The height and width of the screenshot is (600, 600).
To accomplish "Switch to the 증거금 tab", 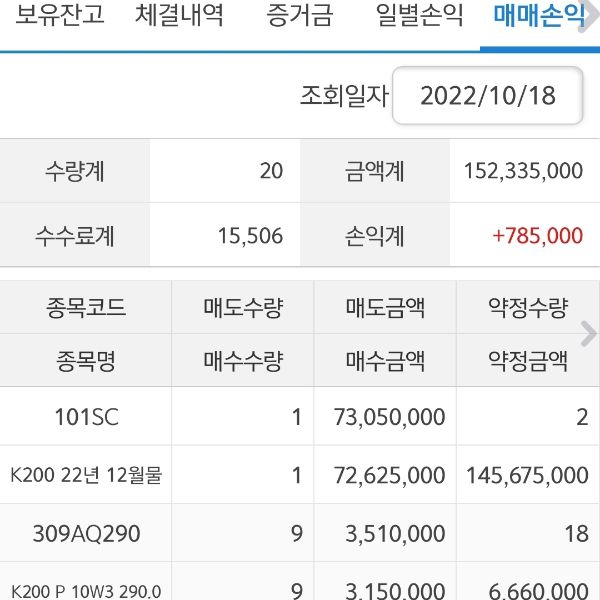I will (x=300, y=17).
